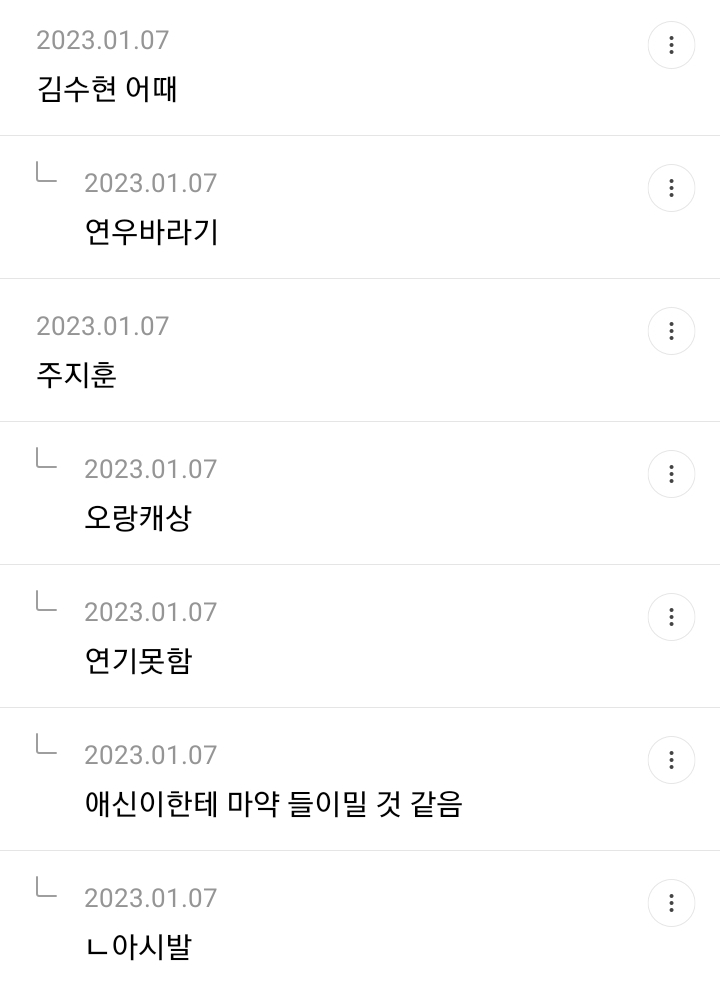Open more options for '연기못함' reply
The height and width of the screenshot is (984, 720).
click(x=671, y=617)
